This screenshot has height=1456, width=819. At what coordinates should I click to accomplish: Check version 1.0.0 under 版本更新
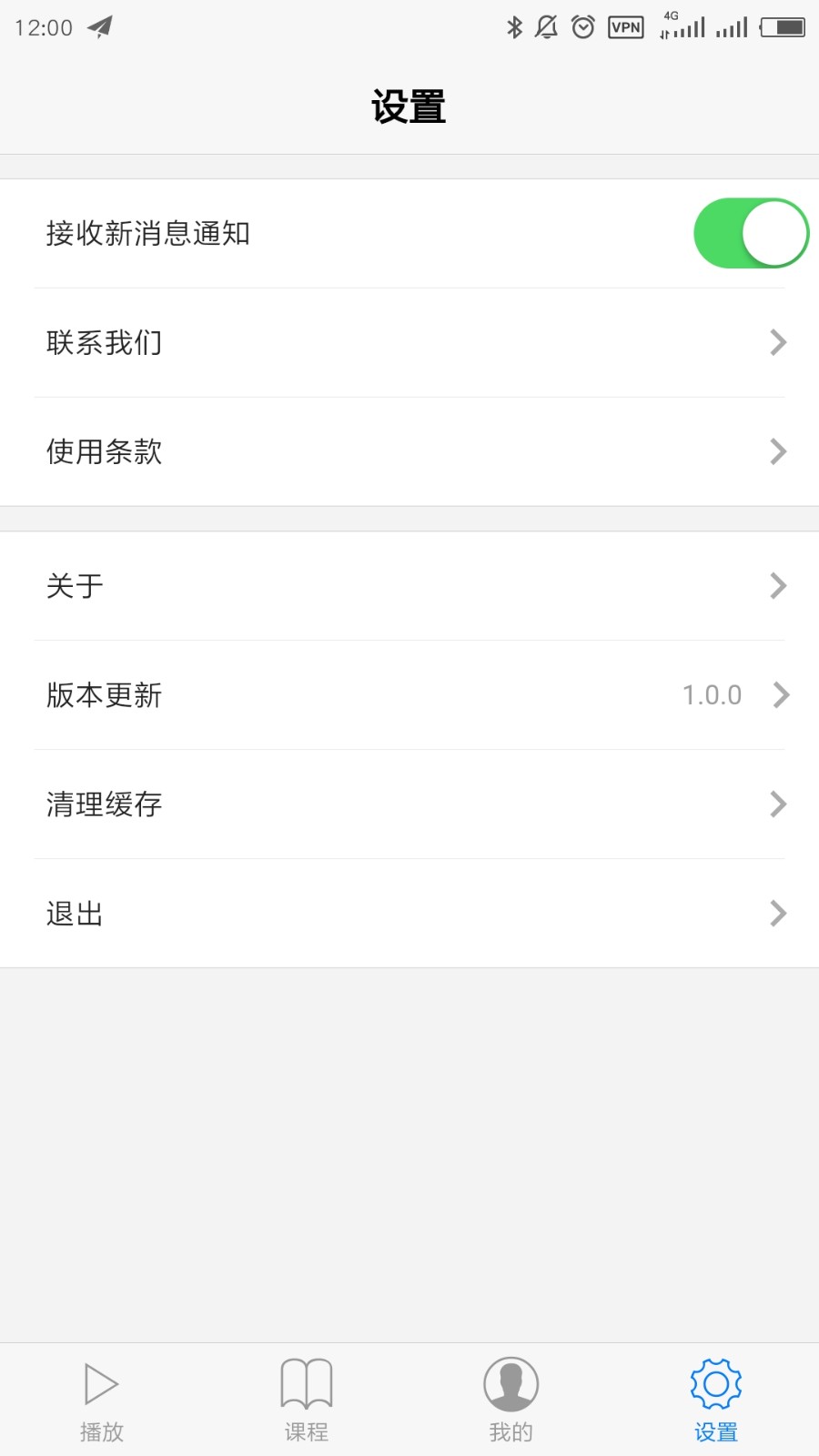point(712,694)
